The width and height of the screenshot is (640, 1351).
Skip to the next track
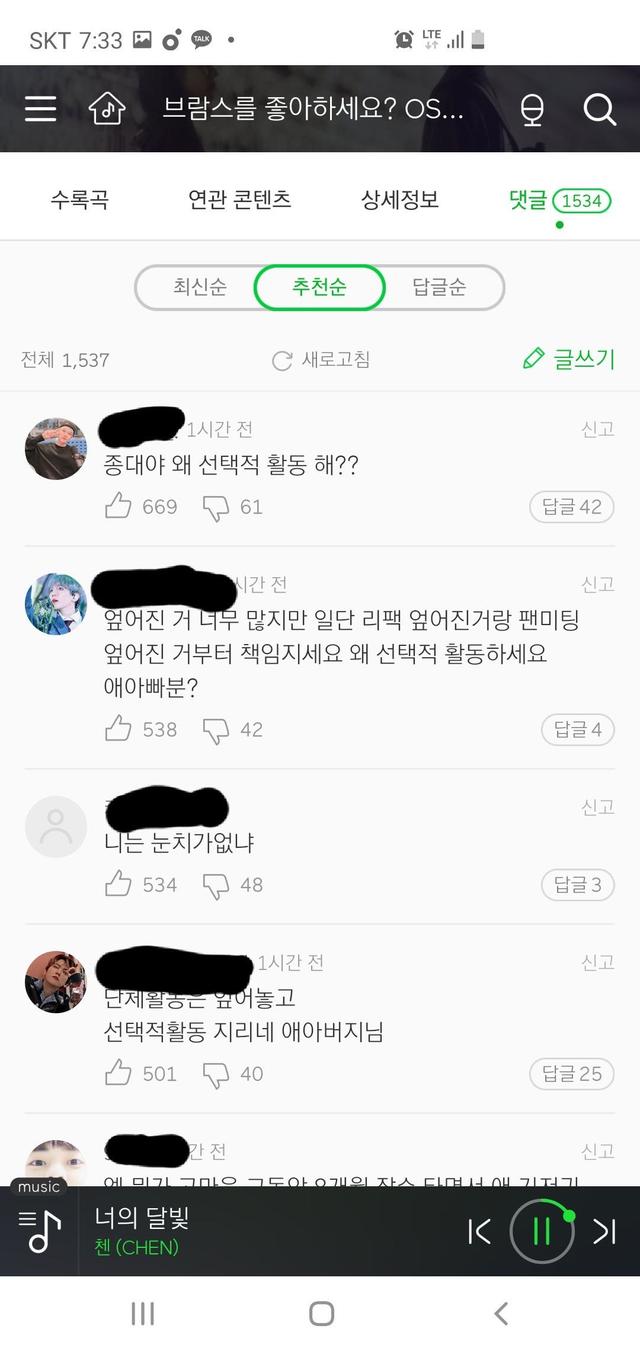[x=604, y=1231]
